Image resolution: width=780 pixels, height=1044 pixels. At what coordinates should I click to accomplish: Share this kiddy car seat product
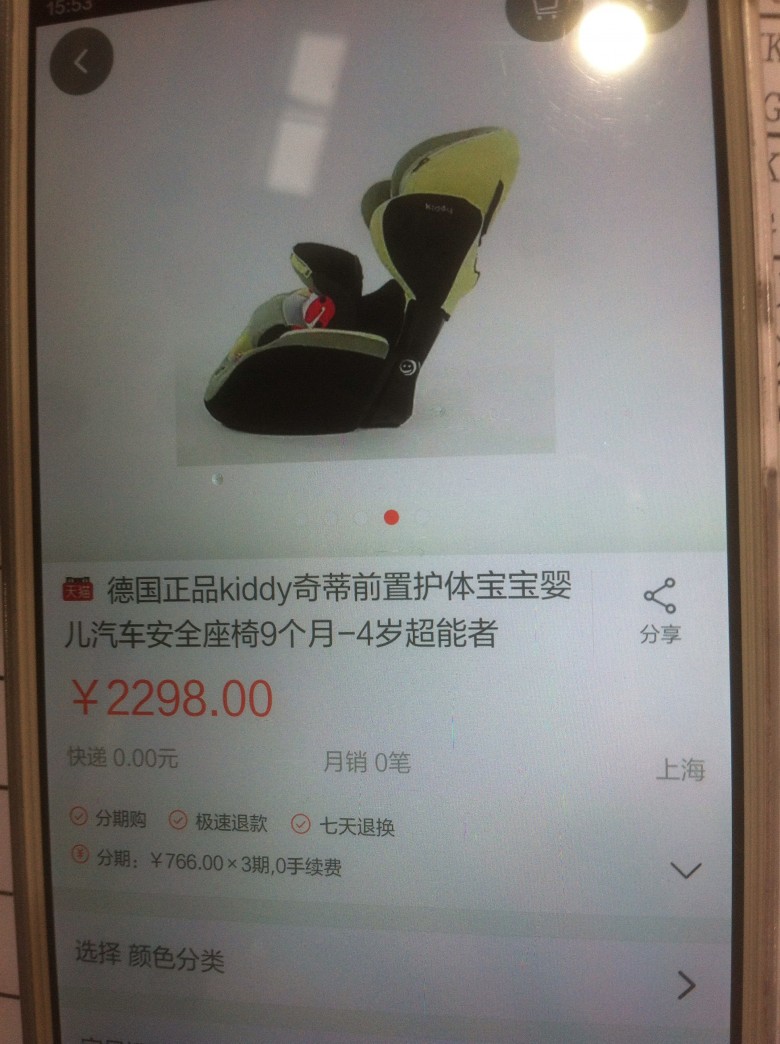659,608
